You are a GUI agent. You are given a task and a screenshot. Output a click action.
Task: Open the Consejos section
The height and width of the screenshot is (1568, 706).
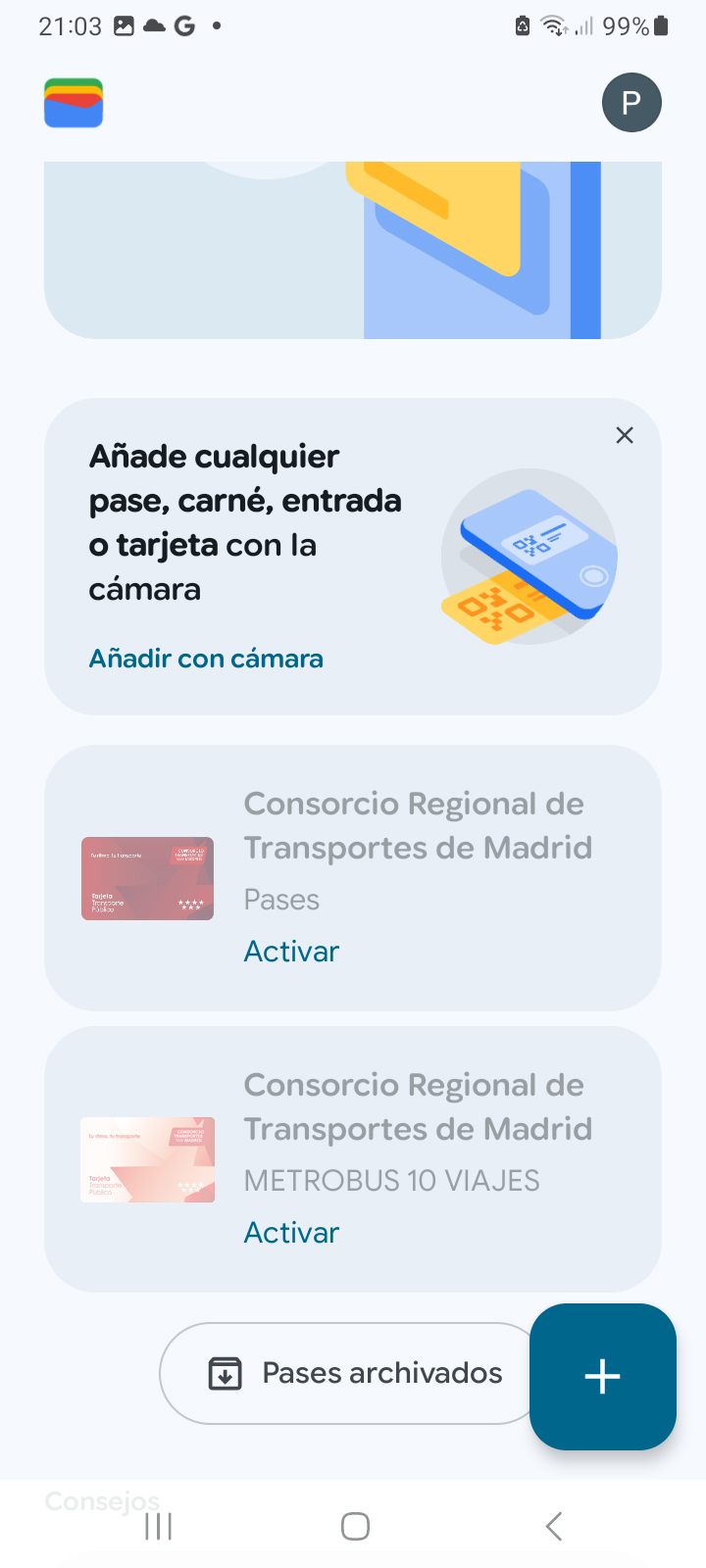102,1499
